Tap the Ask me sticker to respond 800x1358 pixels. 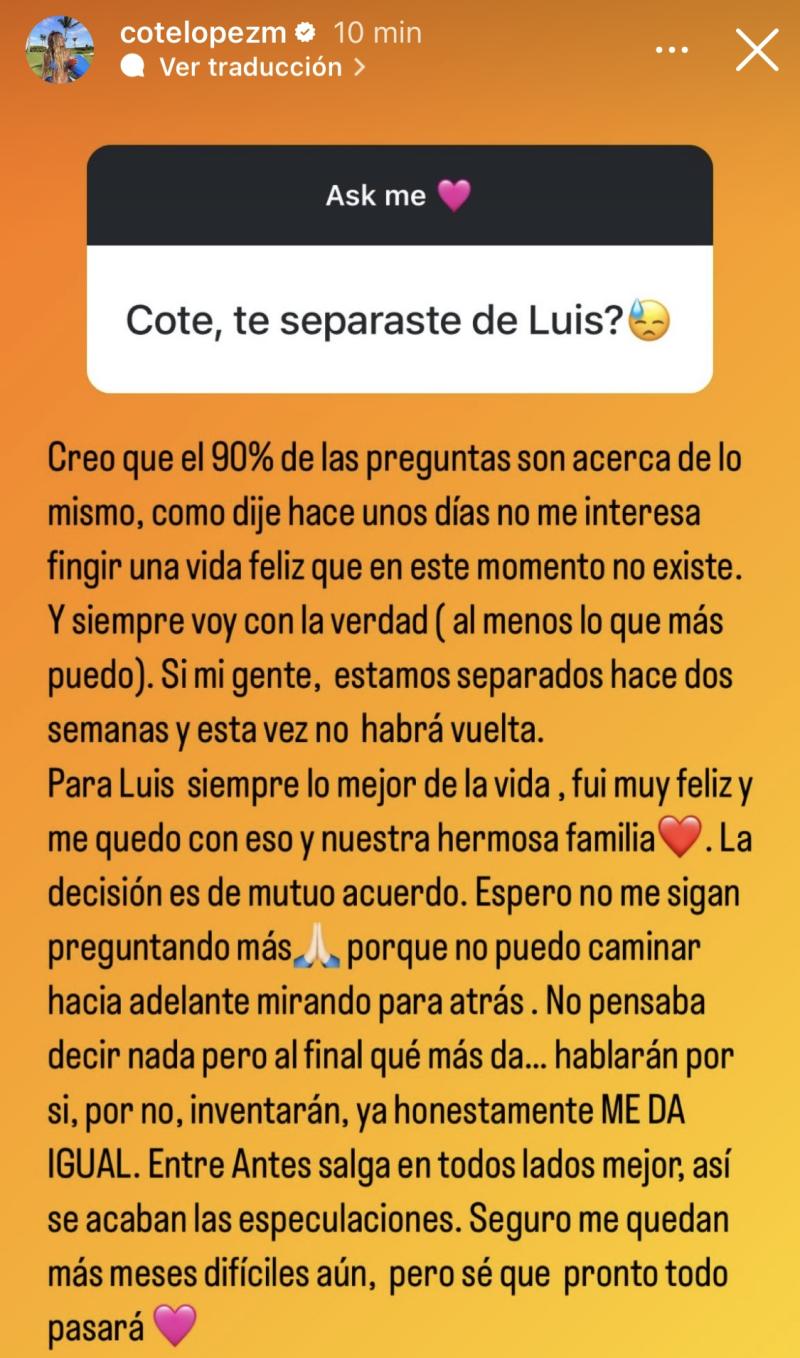399,197
